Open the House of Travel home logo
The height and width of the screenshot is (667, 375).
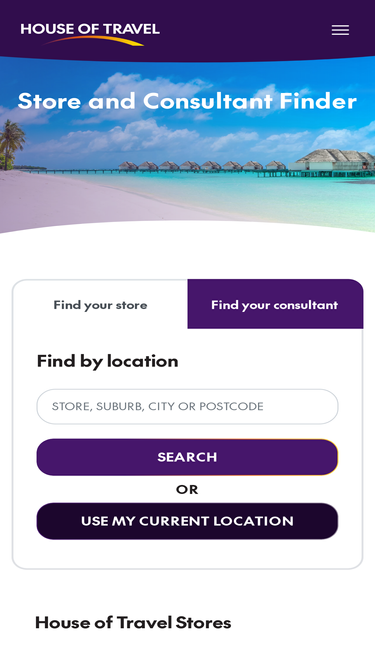tap(90, 34)
